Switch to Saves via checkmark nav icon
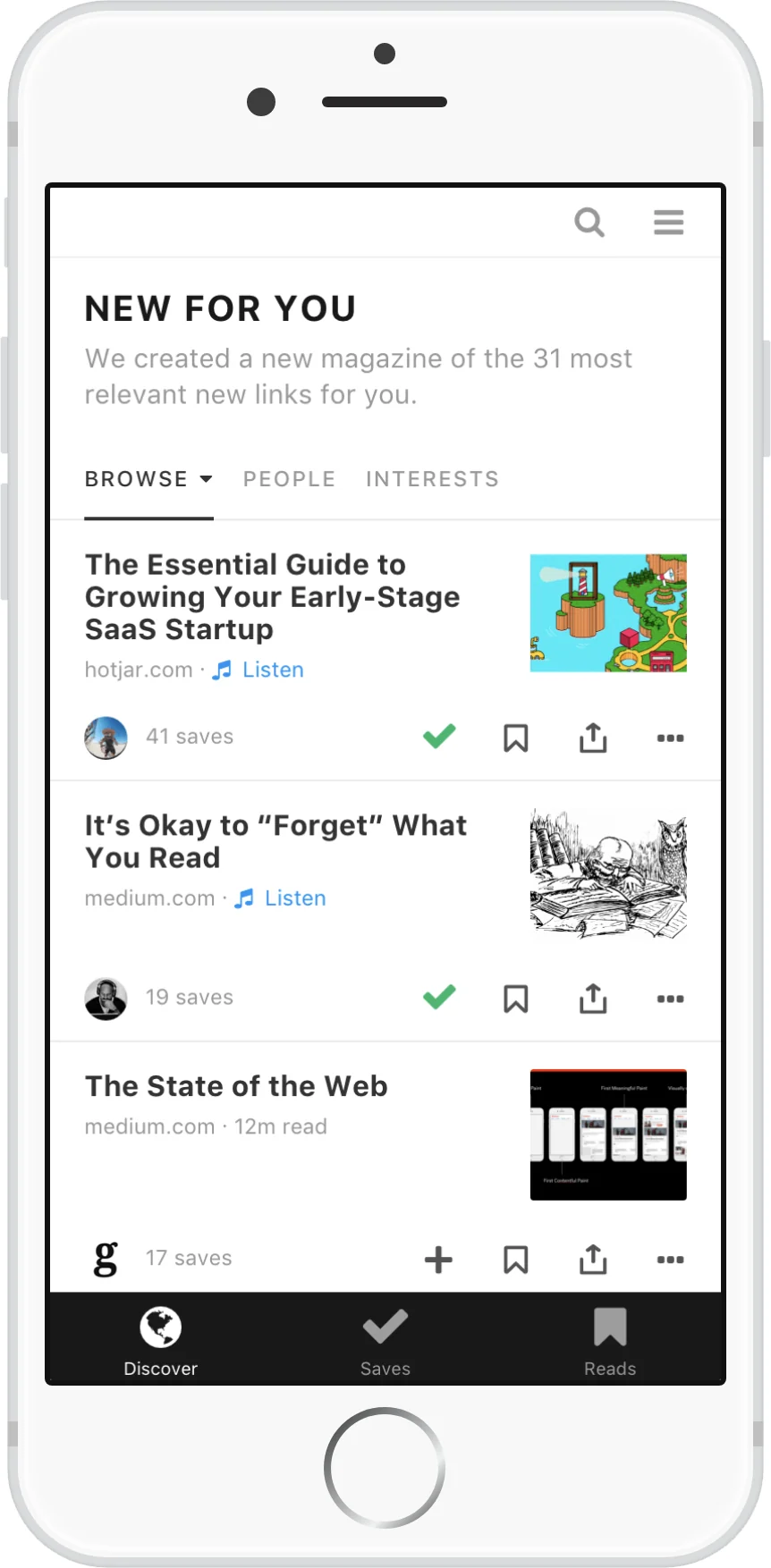This screenshot has height=1568, width=771. [x=385, y=1328]
